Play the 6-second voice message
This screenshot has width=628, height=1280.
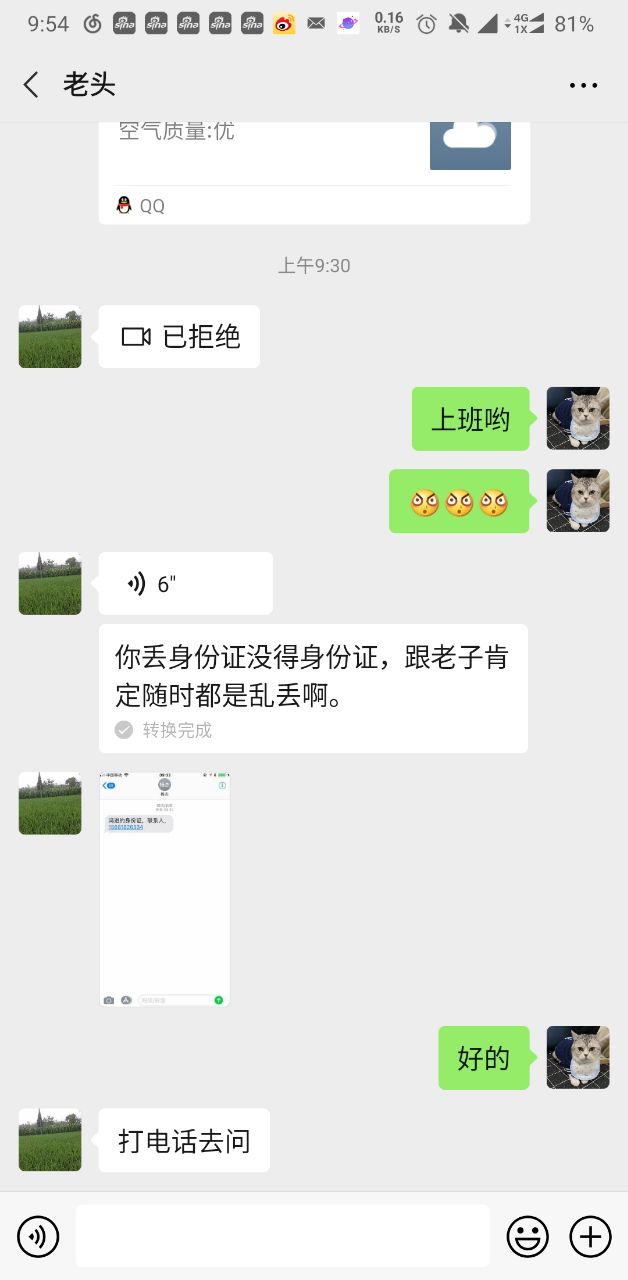tap(185, 583)
